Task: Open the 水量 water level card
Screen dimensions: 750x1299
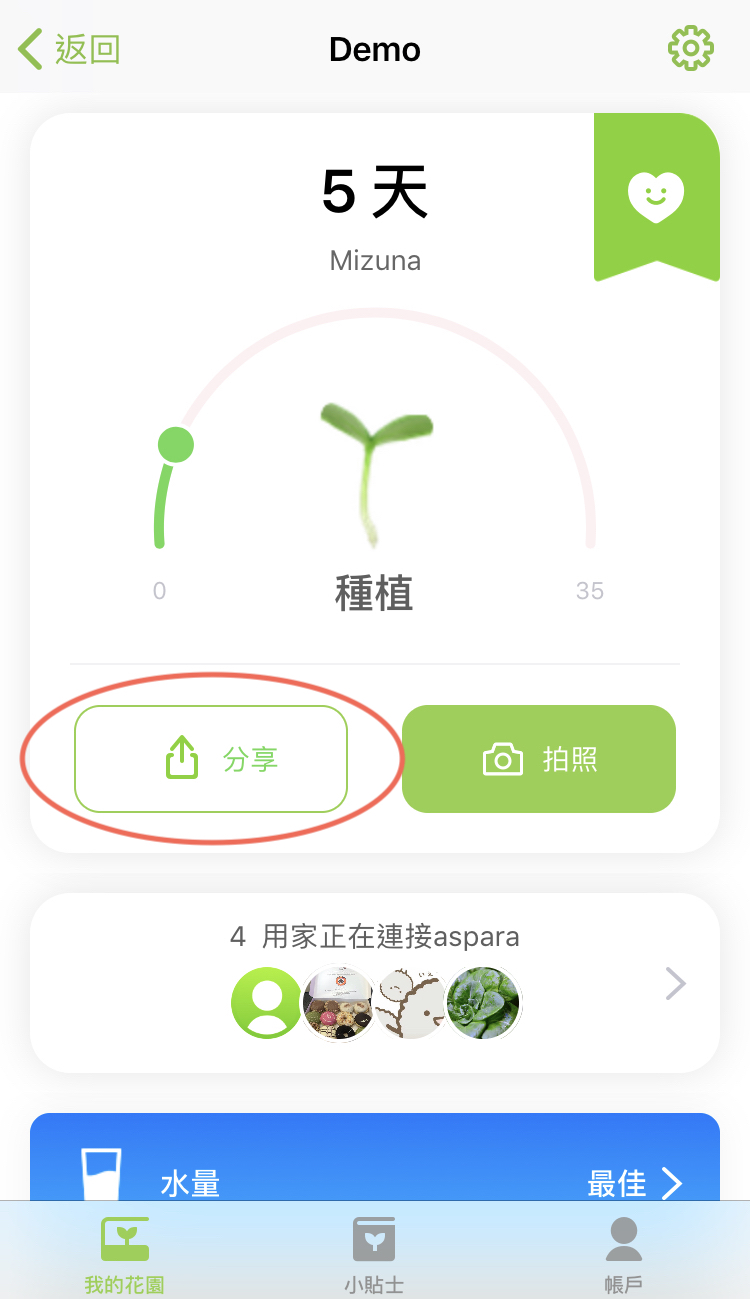Action: tap(375, 1157)
